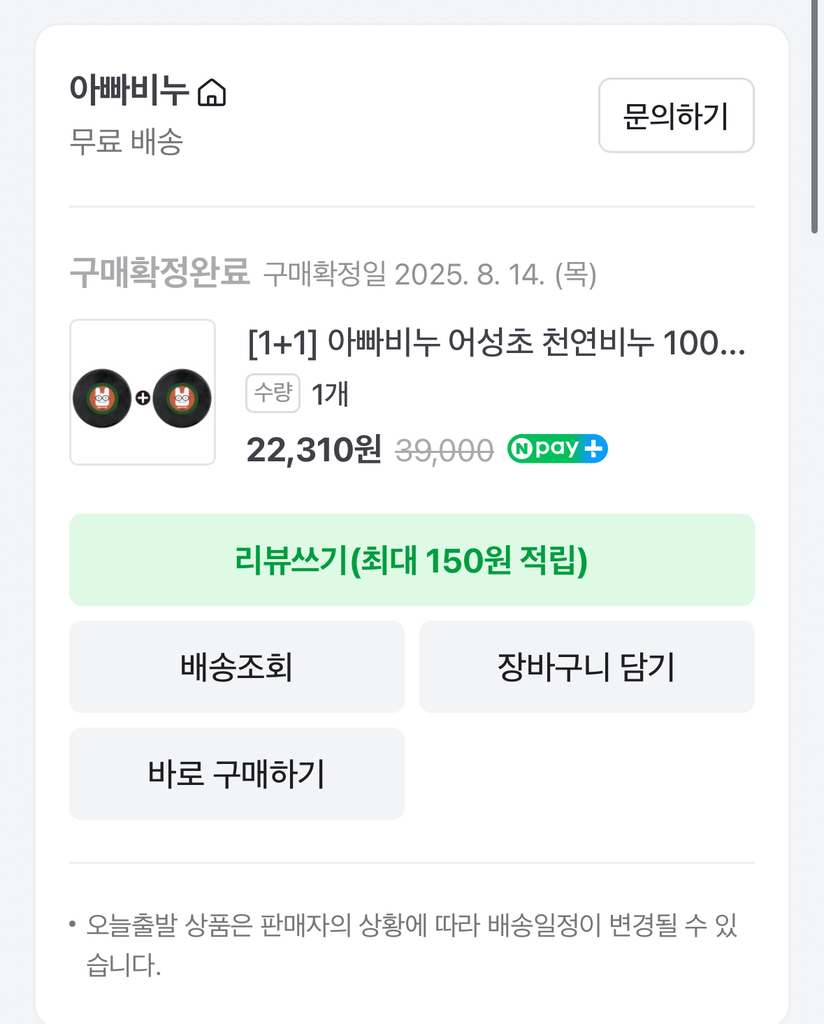Click the 수량 quantity chip
This screenshot has height=1024, width=824.
coord(272,394)
